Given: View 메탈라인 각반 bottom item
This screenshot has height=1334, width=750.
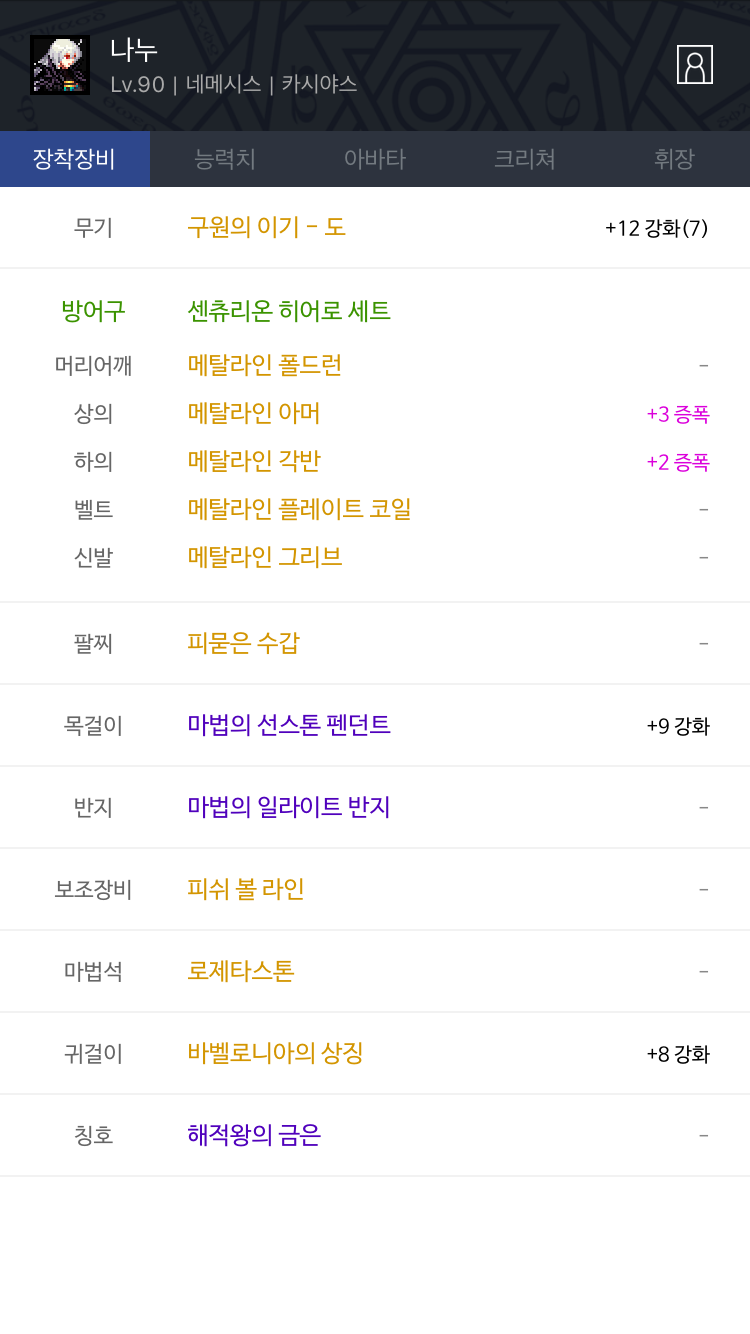Looking at the screenshot, I should [254, 461].
